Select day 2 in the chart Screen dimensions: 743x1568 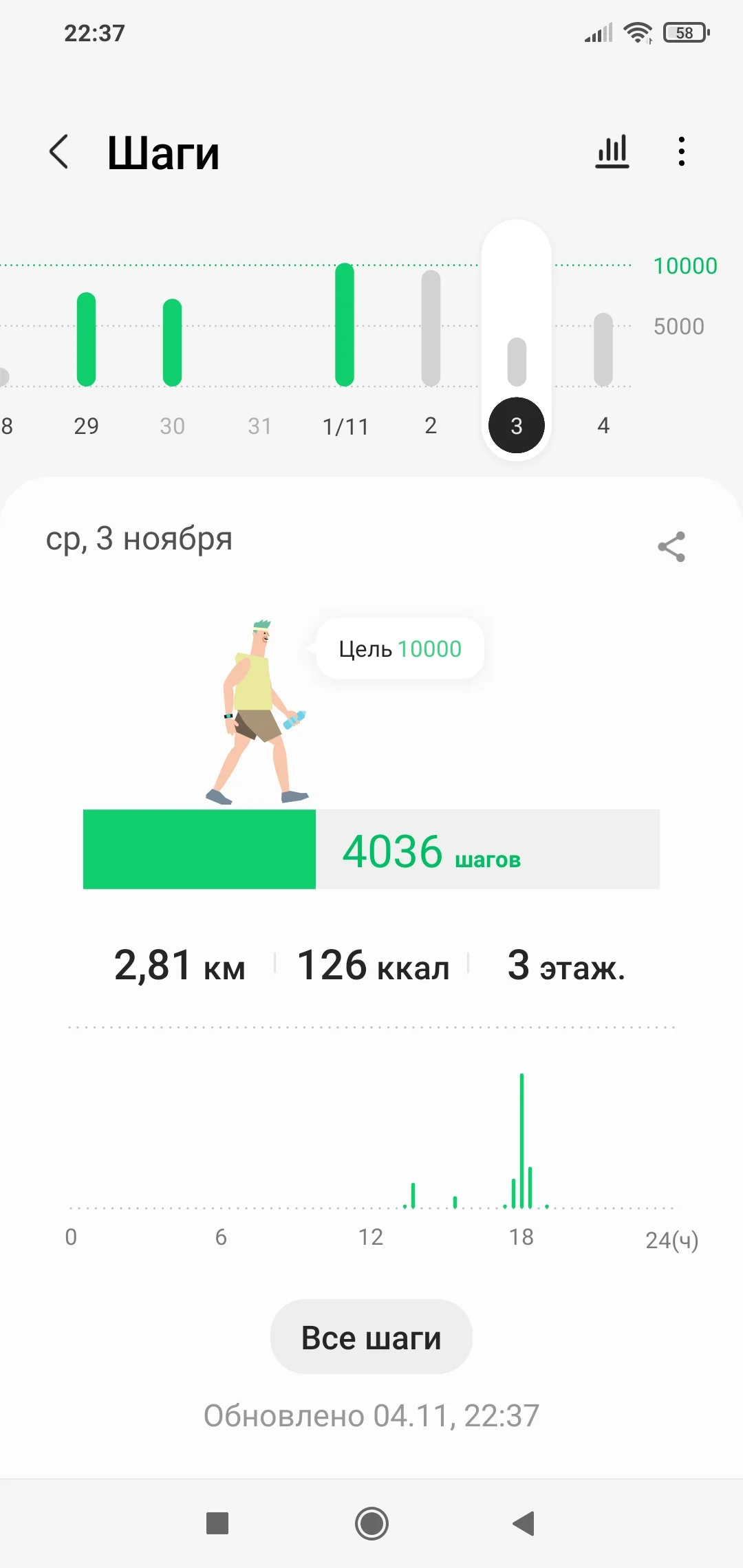click(431, 330)
